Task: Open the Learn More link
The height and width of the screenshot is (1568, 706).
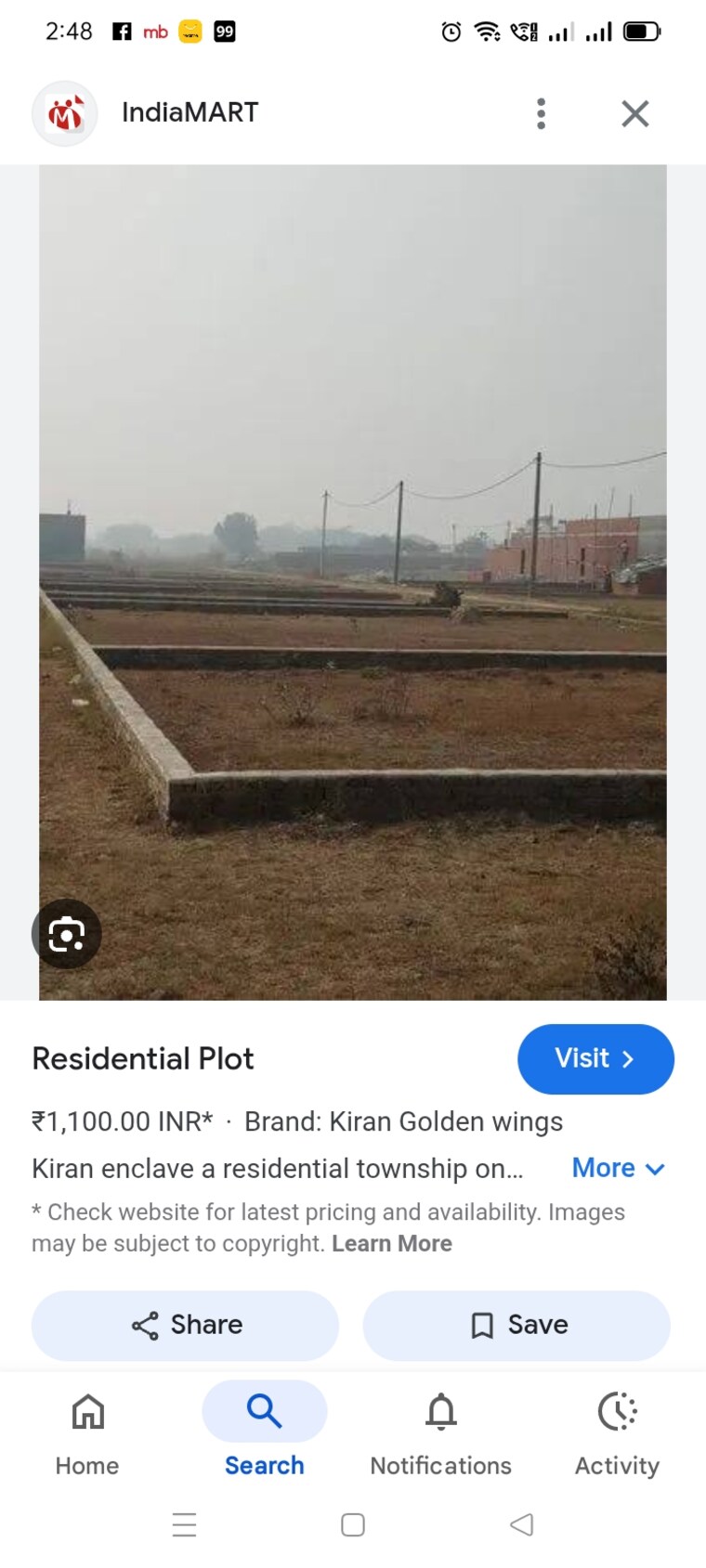Action: [x=391, y=1243]
